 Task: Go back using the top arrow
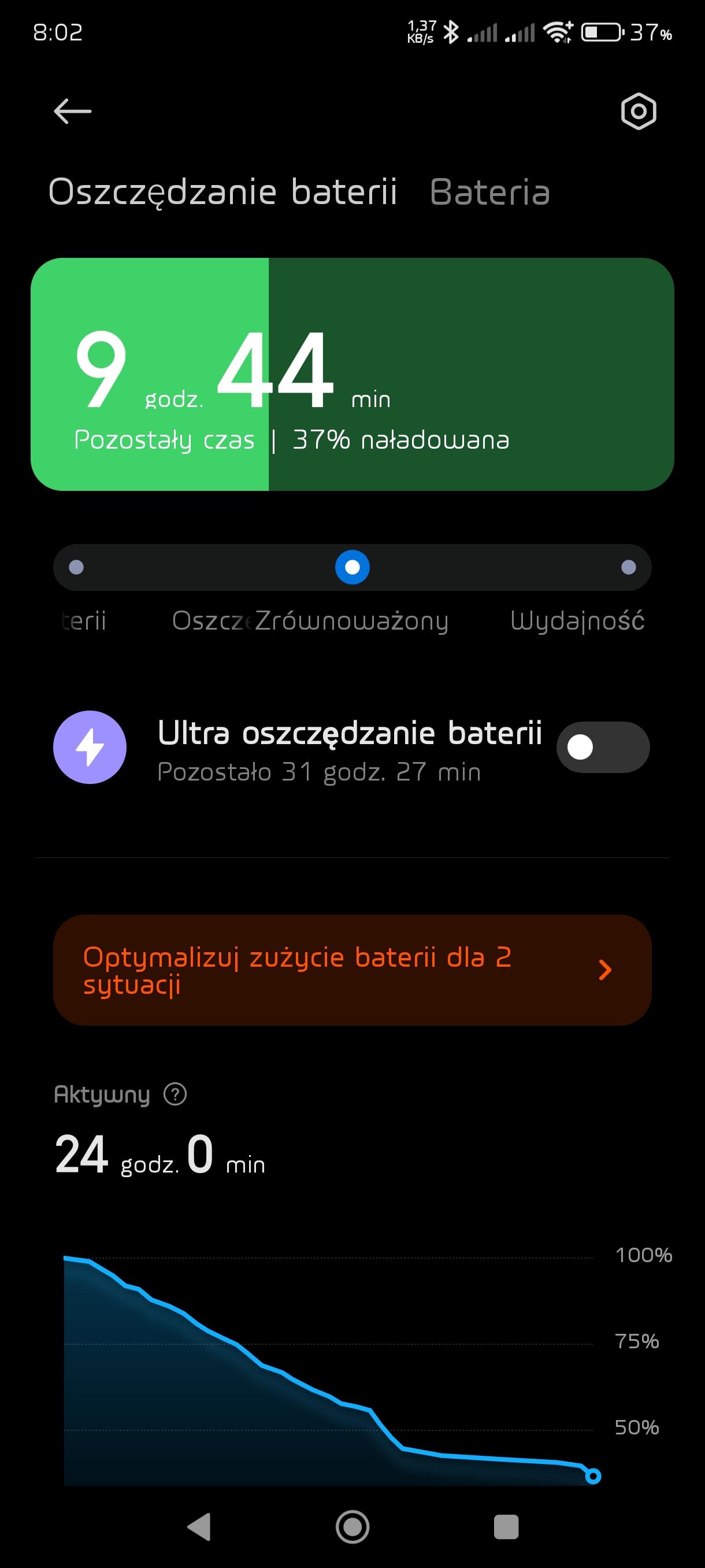[x=72, y=112]
